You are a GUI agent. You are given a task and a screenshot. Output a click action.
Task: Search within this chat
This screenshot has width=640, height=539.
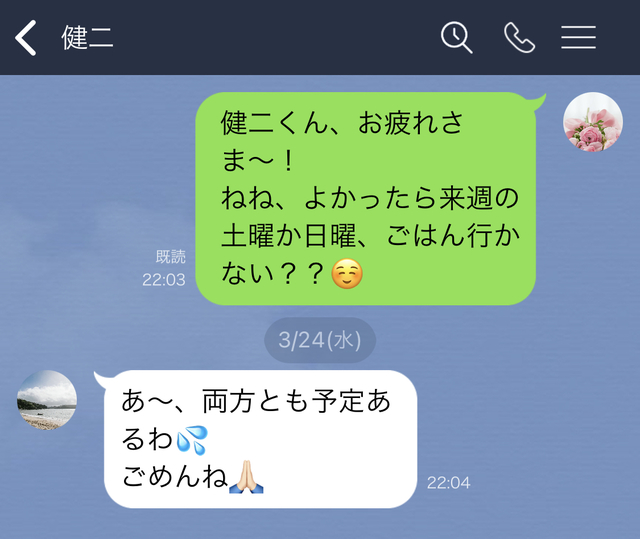[x=456, y=38]
